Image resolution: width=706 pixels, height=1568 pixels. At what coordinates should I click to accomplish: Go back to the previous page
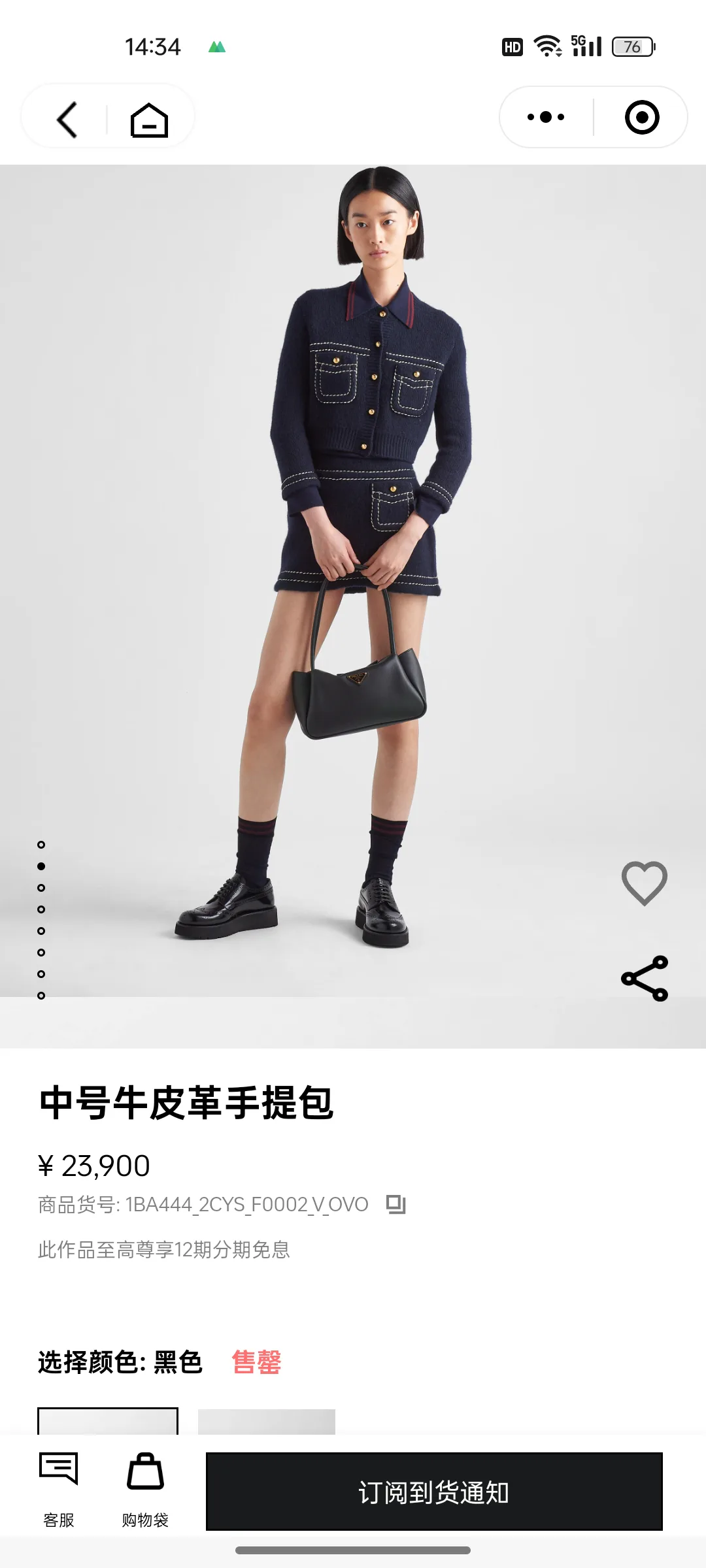67,120
